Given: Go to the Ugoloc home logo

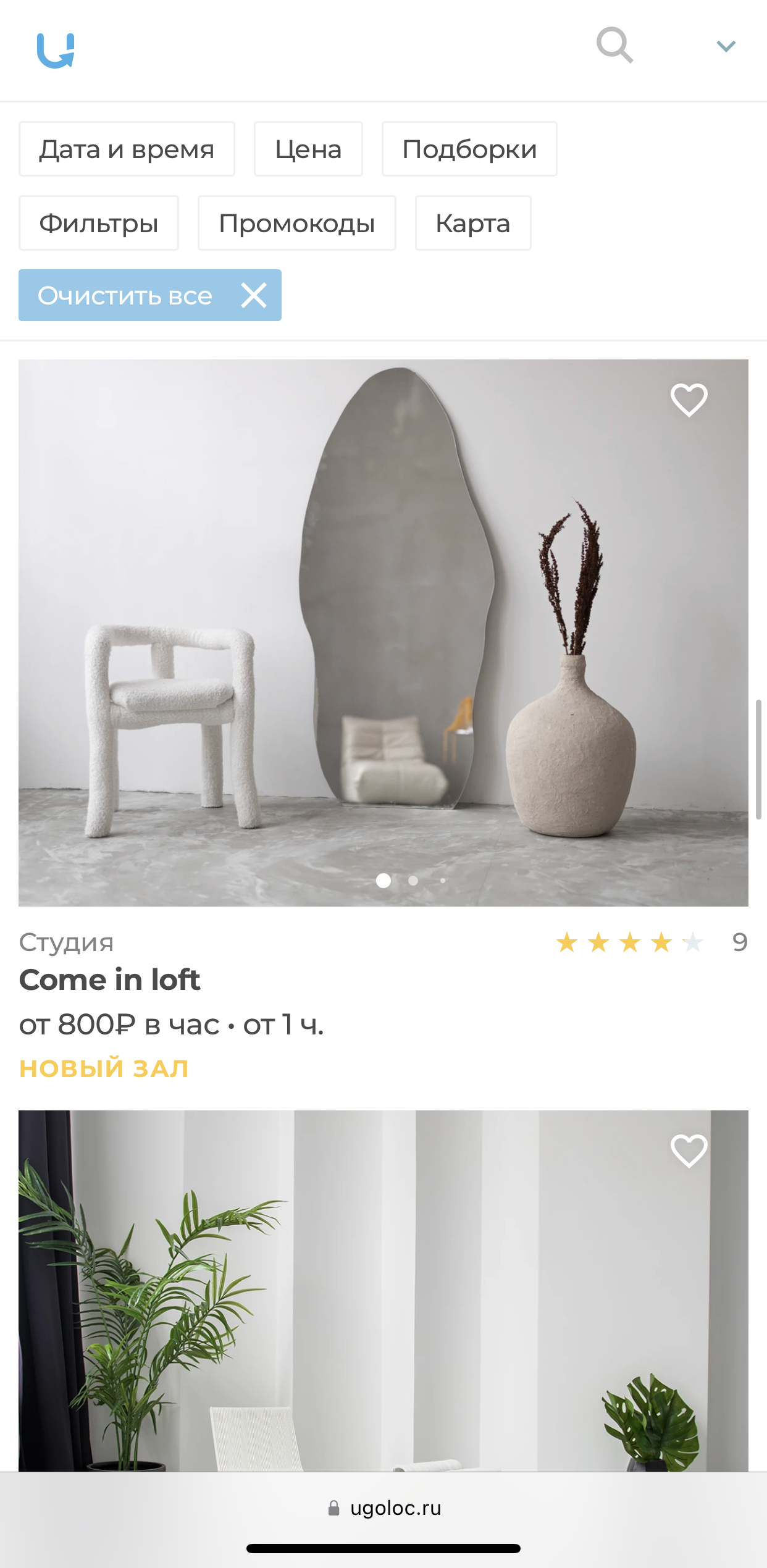Looking at the screenshot, I should [56, 50].
